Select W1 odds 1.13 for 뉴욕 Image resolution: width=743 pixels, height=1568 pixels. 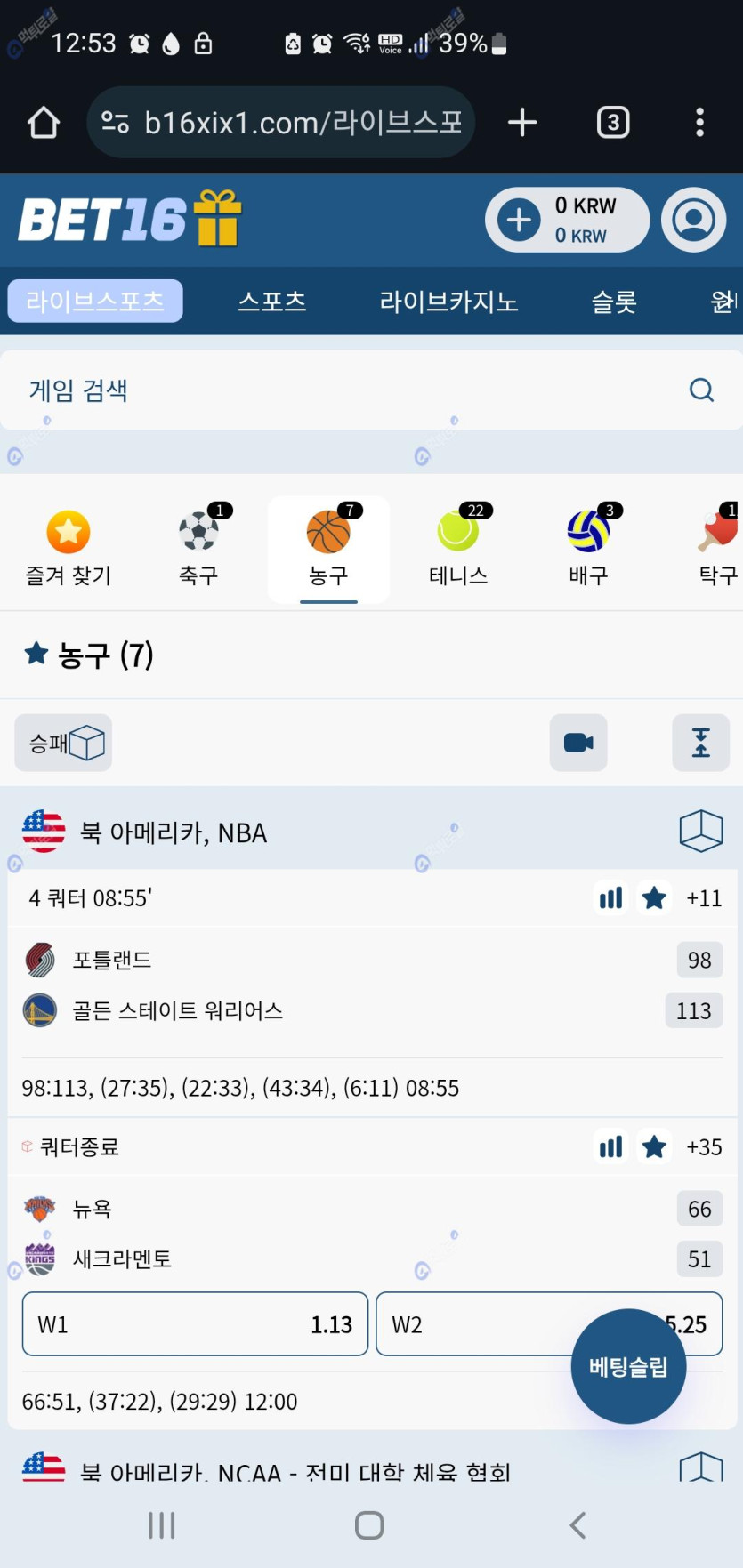click(x=195, y=1324)
